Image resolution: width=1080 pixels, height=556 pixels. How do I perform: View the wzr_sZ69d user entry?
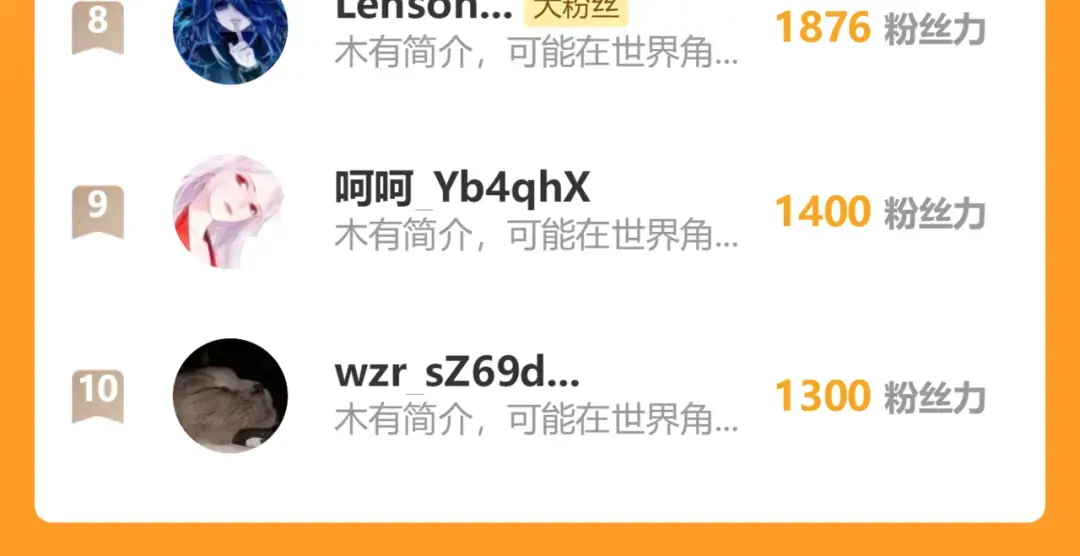pyautogui.click(x=535, y=395)
